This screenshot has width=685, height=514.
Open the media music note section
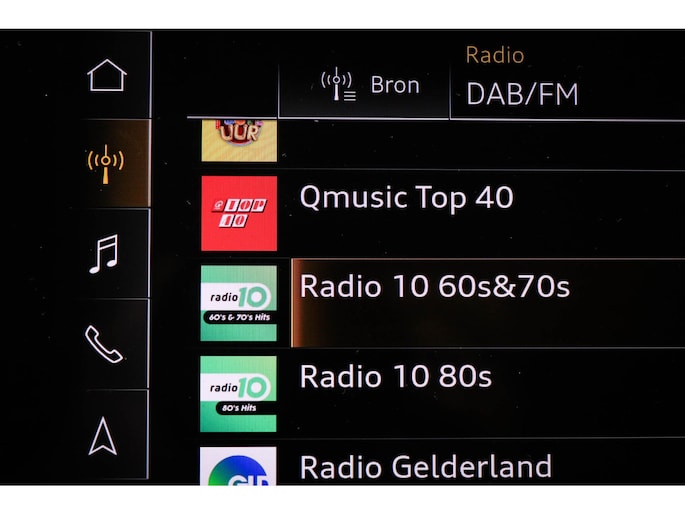tap(104, 254)
